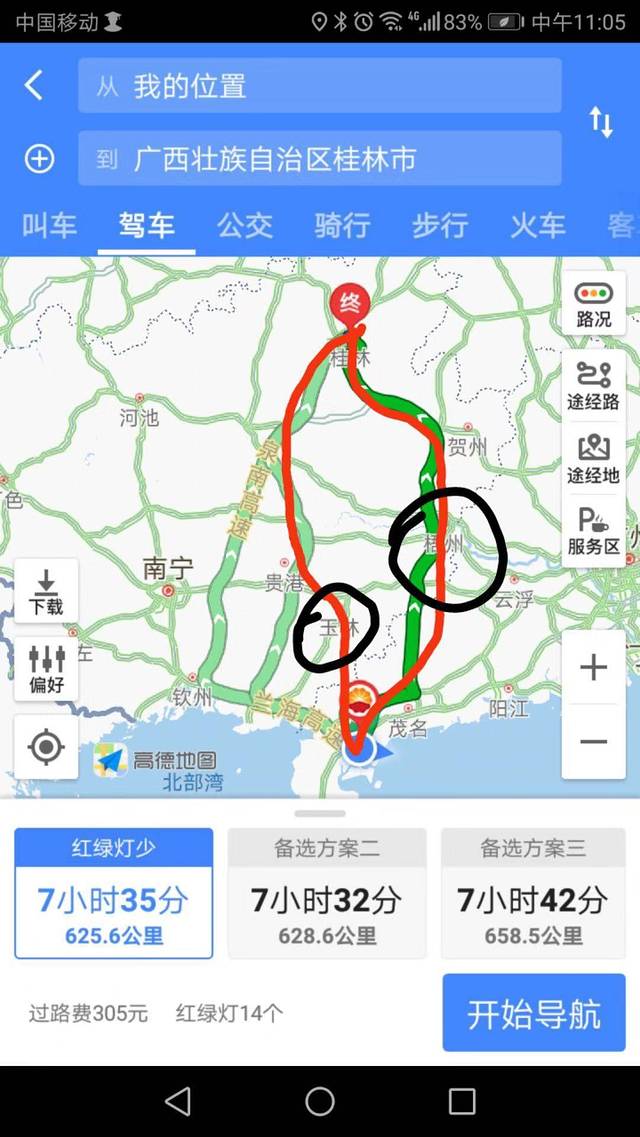This screenshot has width=640, height=1137.
Task: Swap origin and destination
Action: coord(601,122)
